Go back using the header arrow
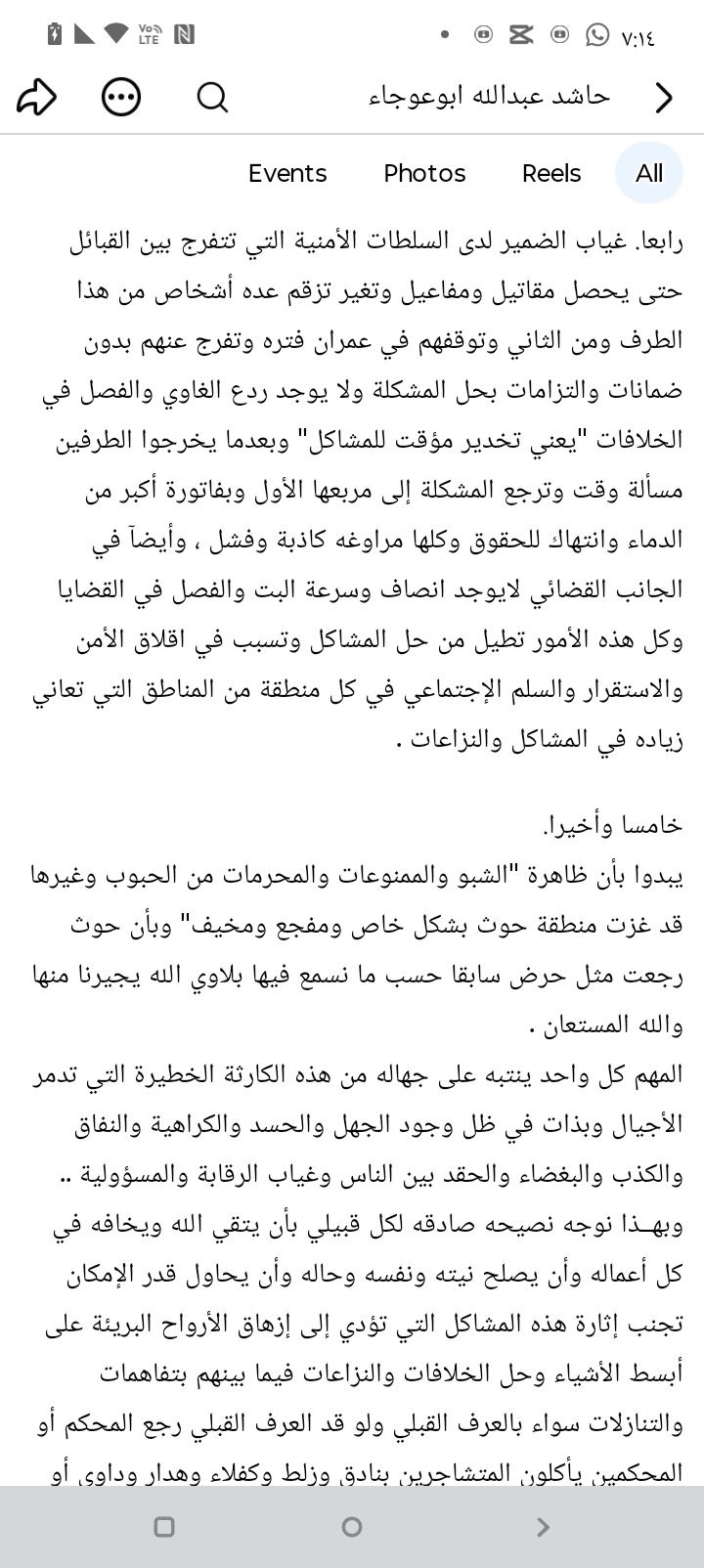 (664, 97)
